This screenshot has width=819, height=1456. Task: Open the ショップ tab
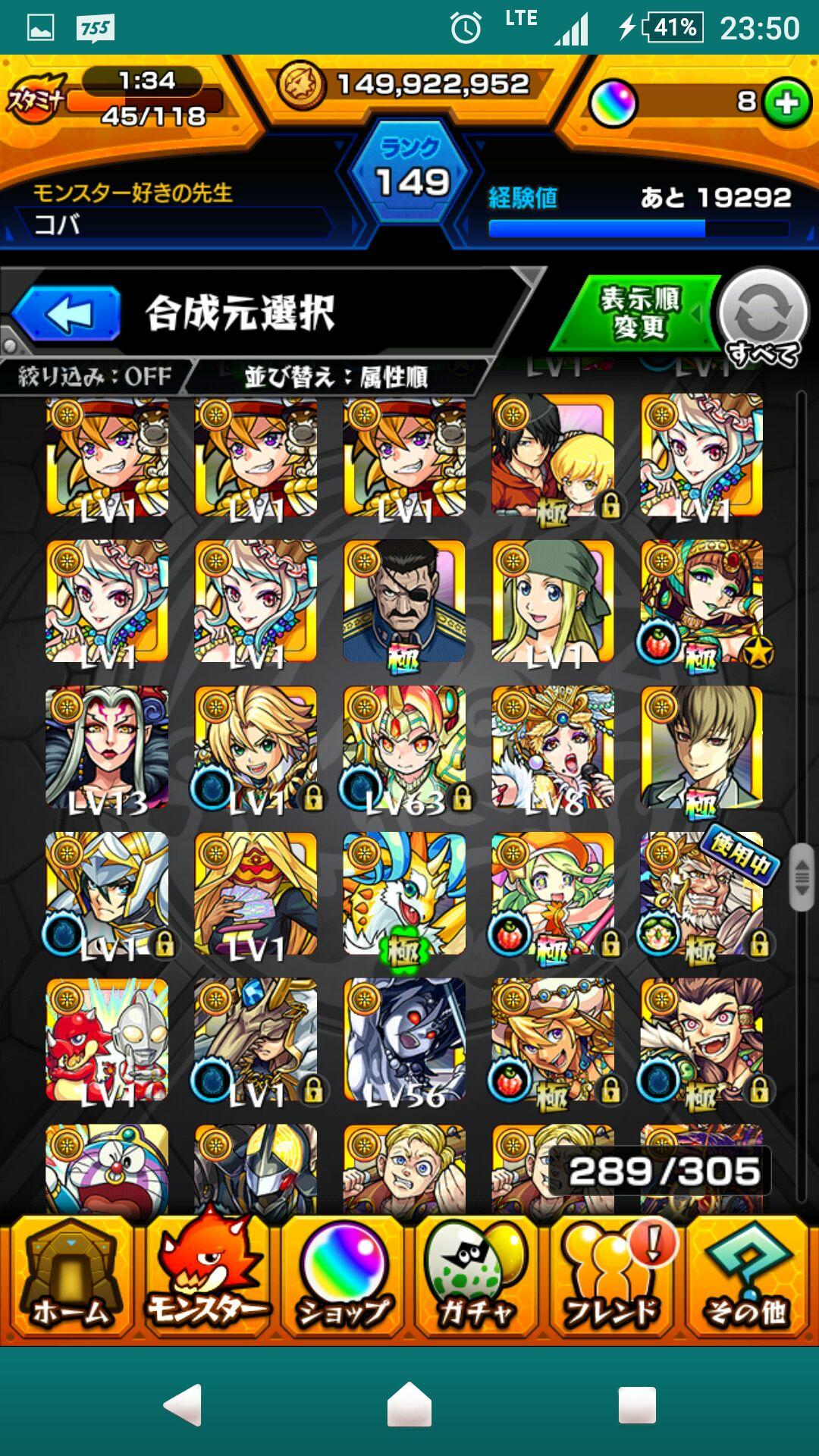coord(343,1278)
